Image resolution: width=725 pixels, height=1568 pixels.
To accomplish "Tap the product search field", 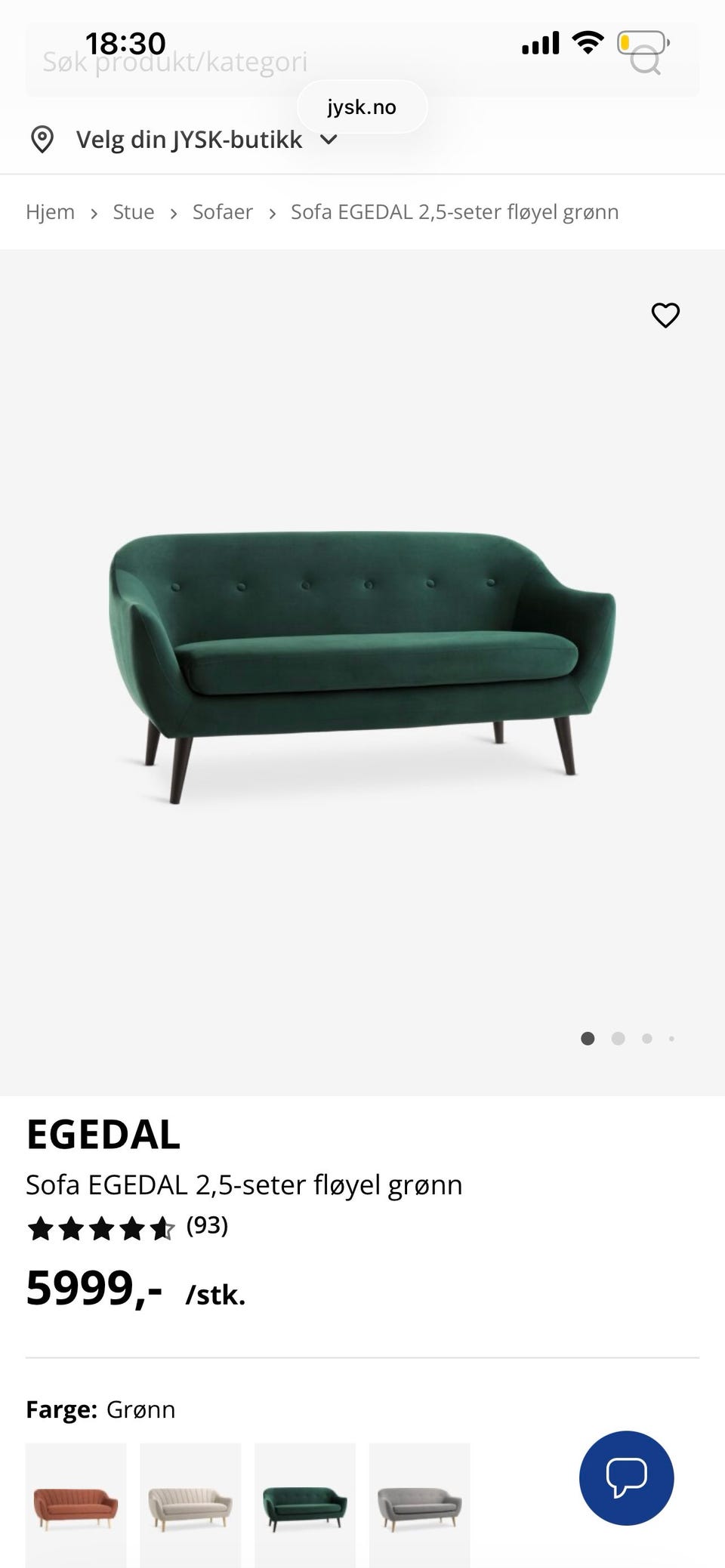I will [325, 60].
